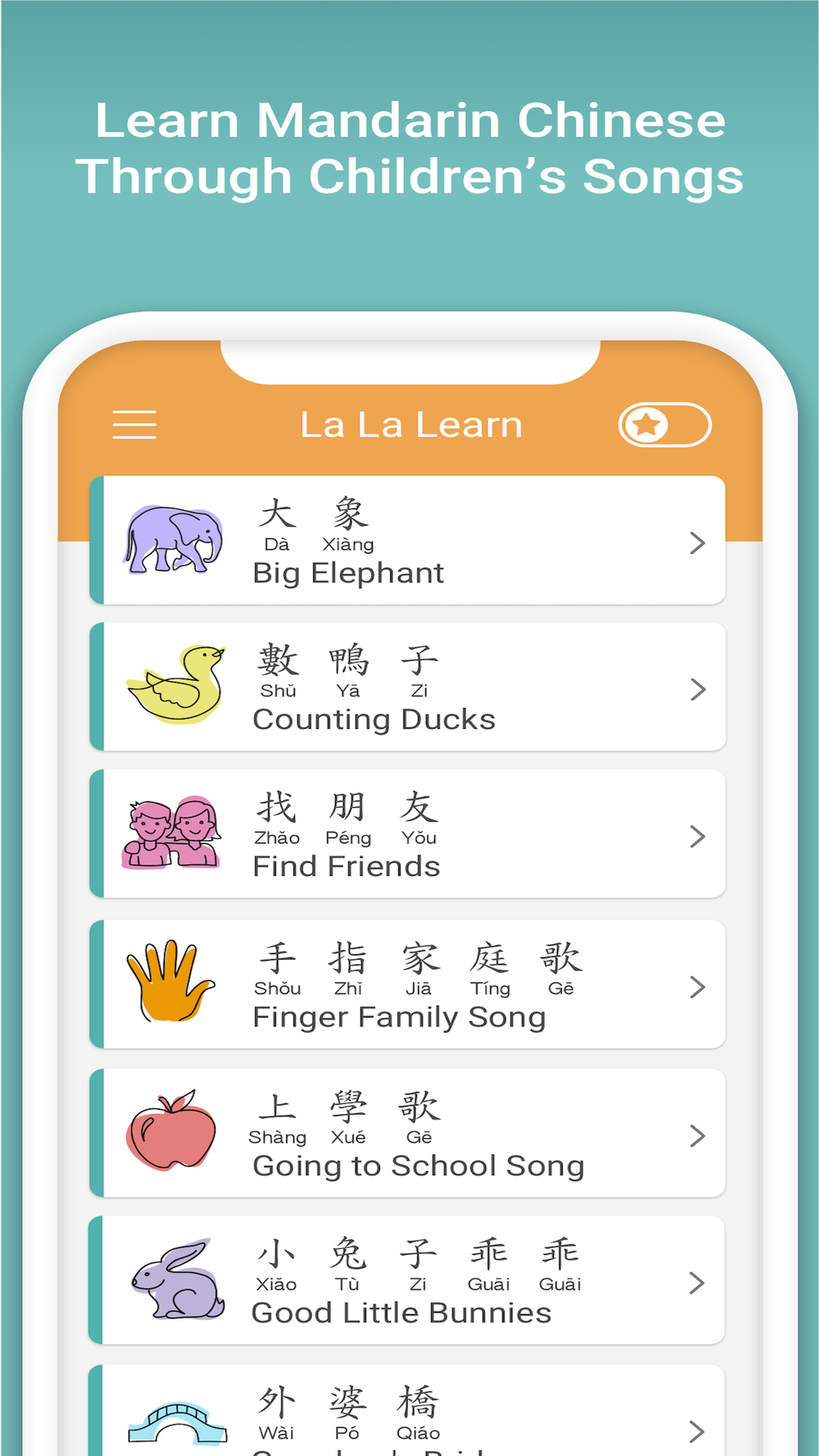Tap the pinyin text Shǔ Yā Zi
819x1456 pixels.
345,690
